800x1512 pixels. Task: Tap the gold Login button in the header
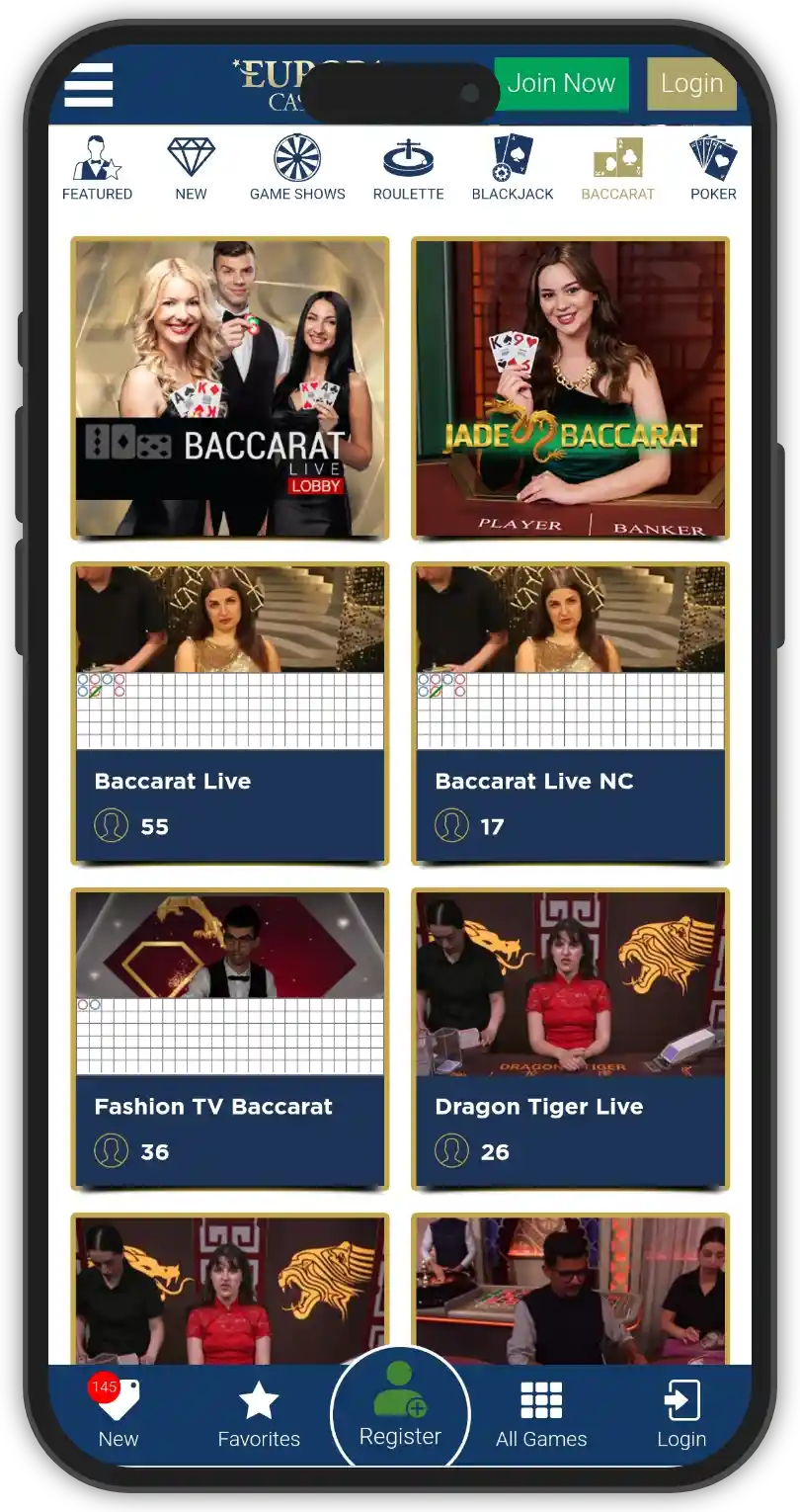pyautogui.click(x=691, y=84)
